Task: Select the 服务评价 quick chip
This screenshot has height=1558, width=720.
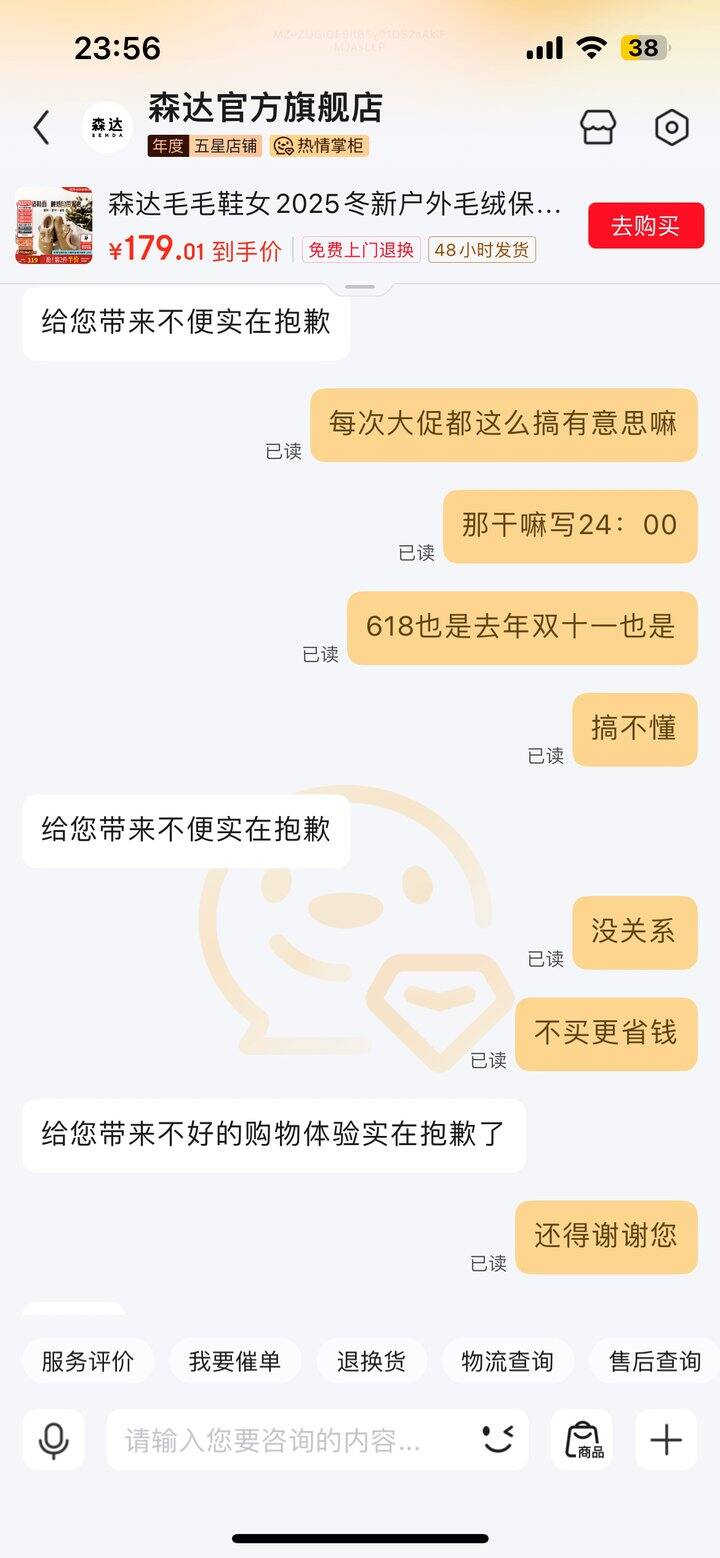Action: click(x=87, y=1361)
